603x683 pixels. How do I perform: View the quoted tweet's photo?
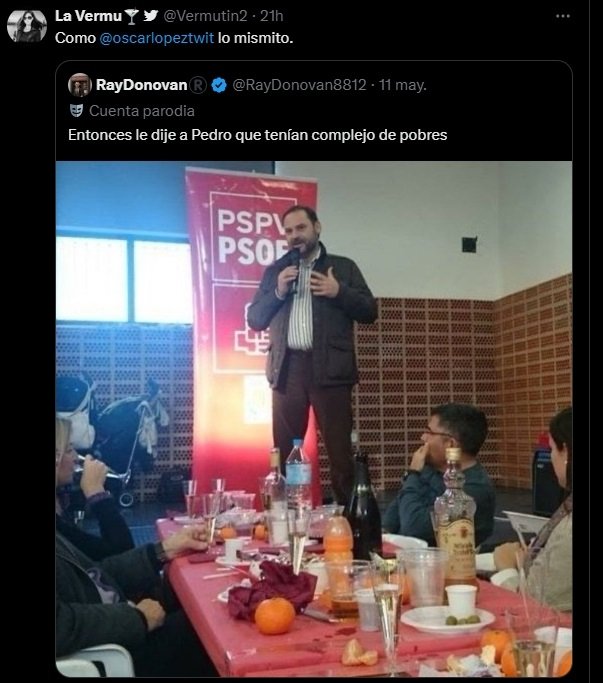[x=313, y=420]
